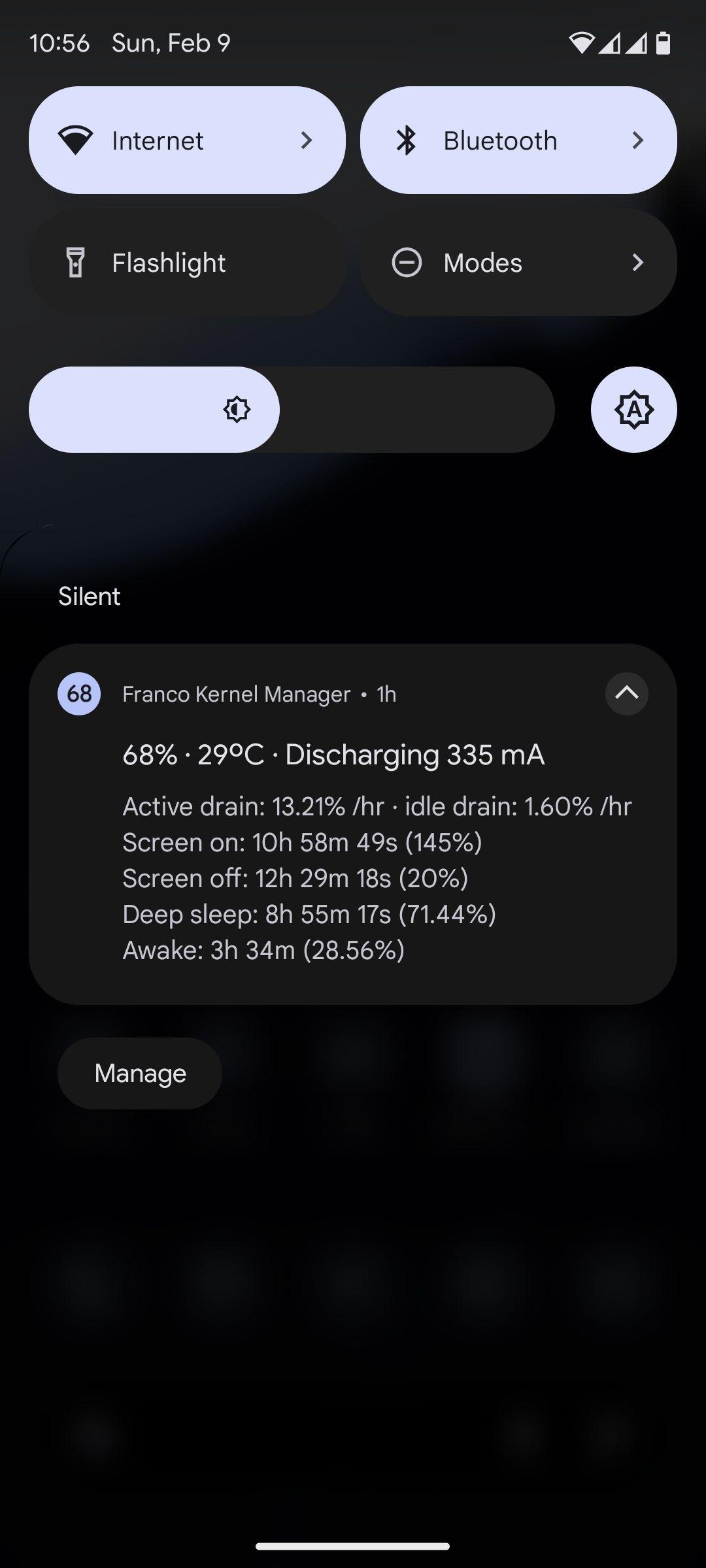Viewport: 706px width, 1568px height.
Task: Turn on the Flashlight
Action: pyautogui.click(x=187, y=263)
